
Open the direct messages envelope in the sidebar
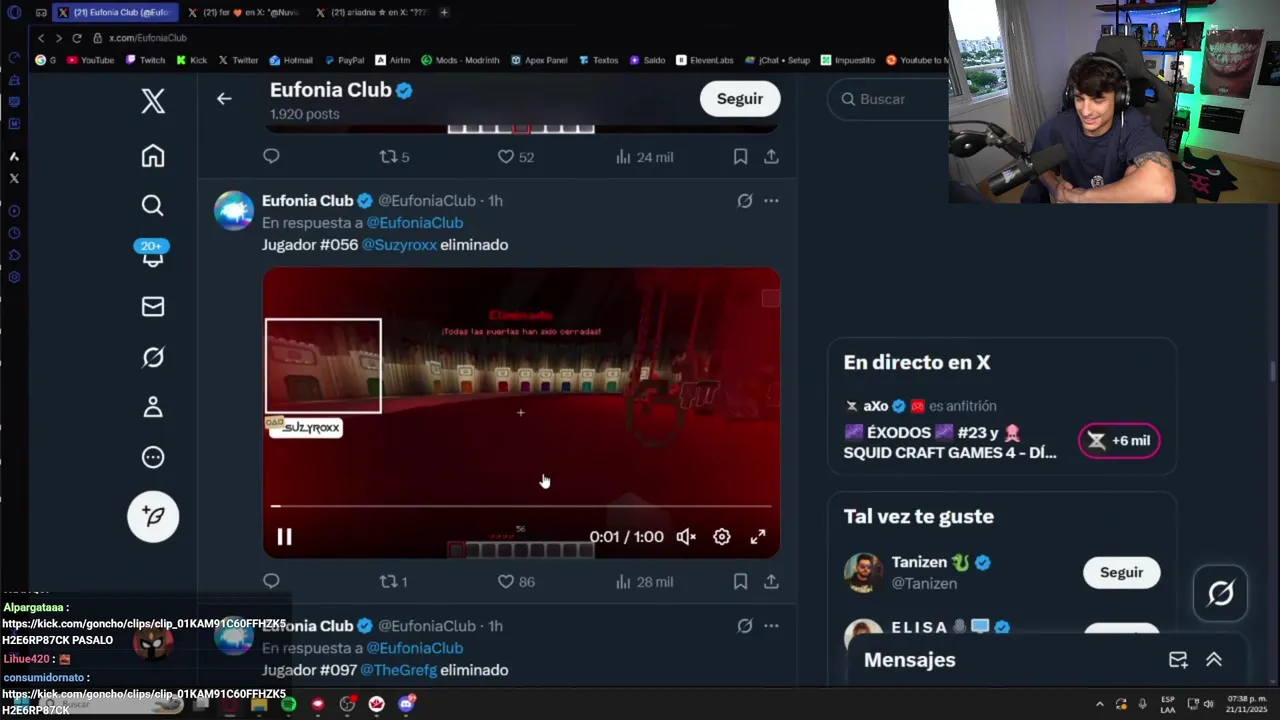pos(152,306)
